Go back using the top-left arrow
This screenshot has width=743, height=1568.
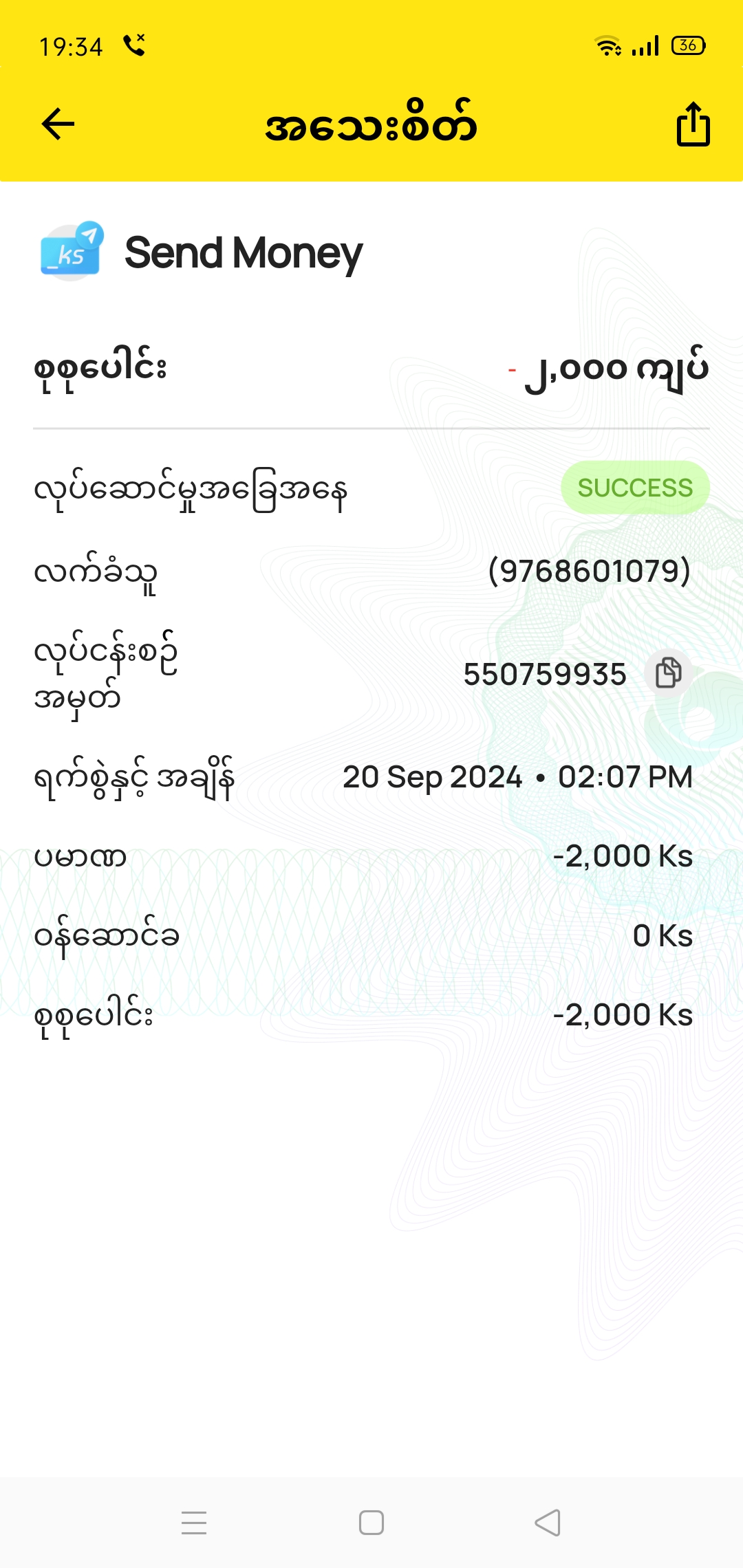58,124
